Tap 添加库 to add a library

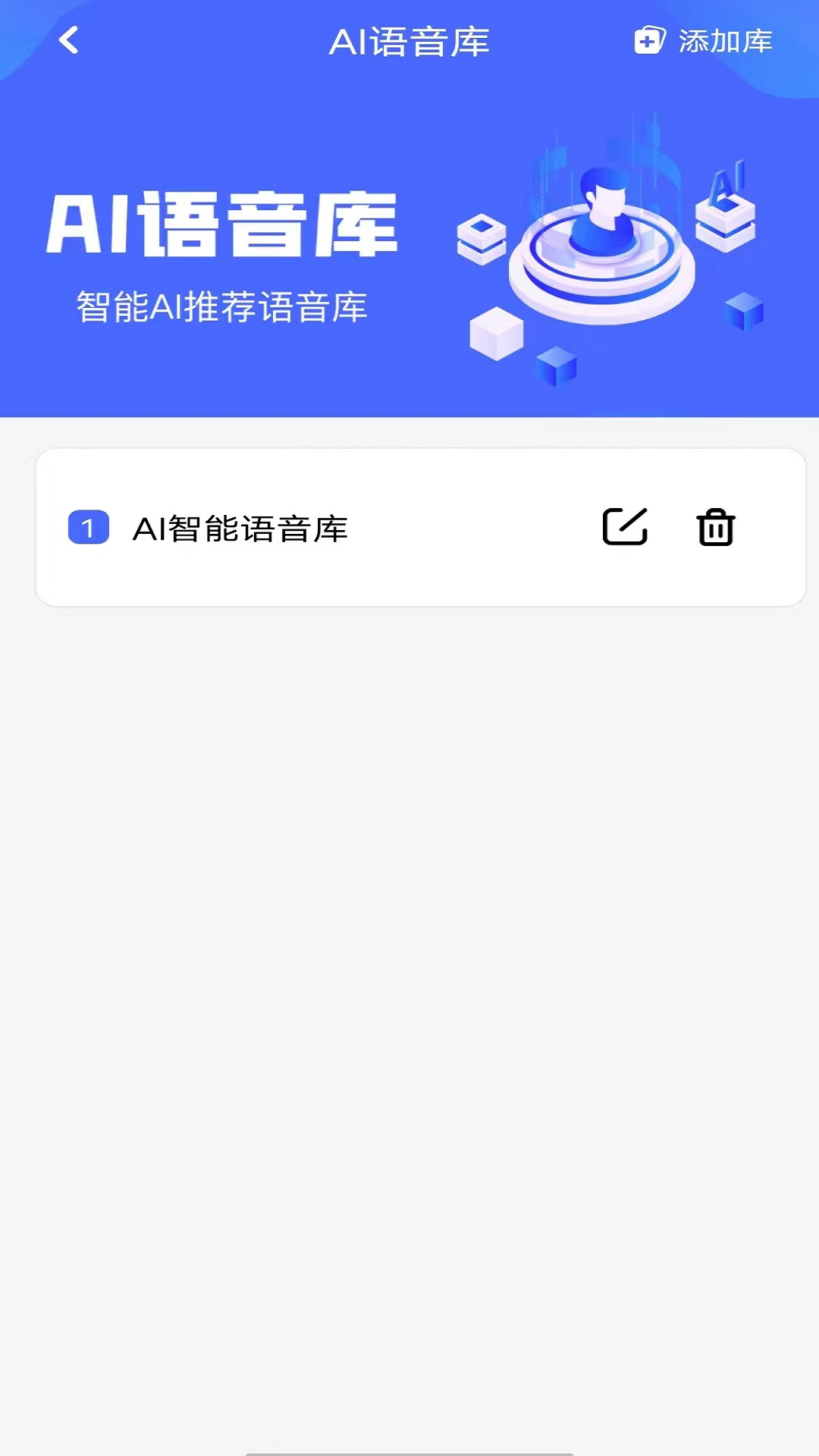[x=704, y=41]
